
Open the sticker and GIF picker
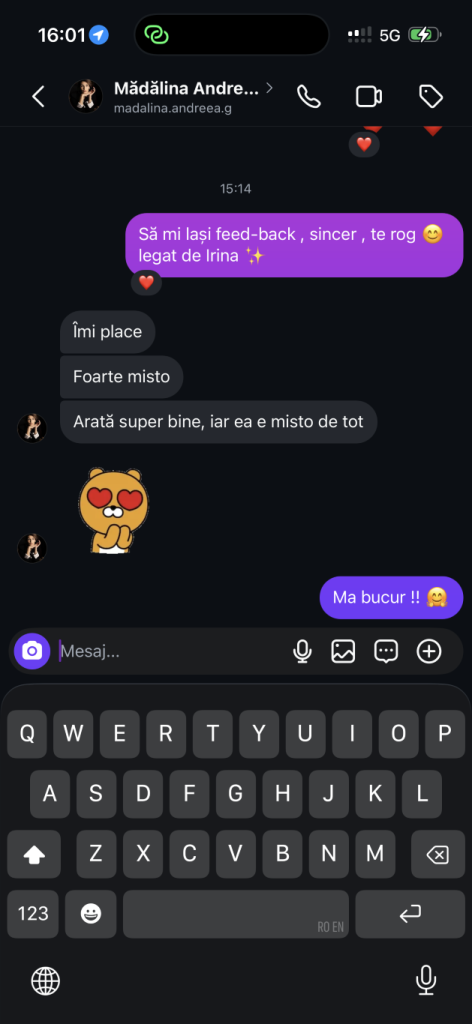pyautogui.click(x=386, y=651)
